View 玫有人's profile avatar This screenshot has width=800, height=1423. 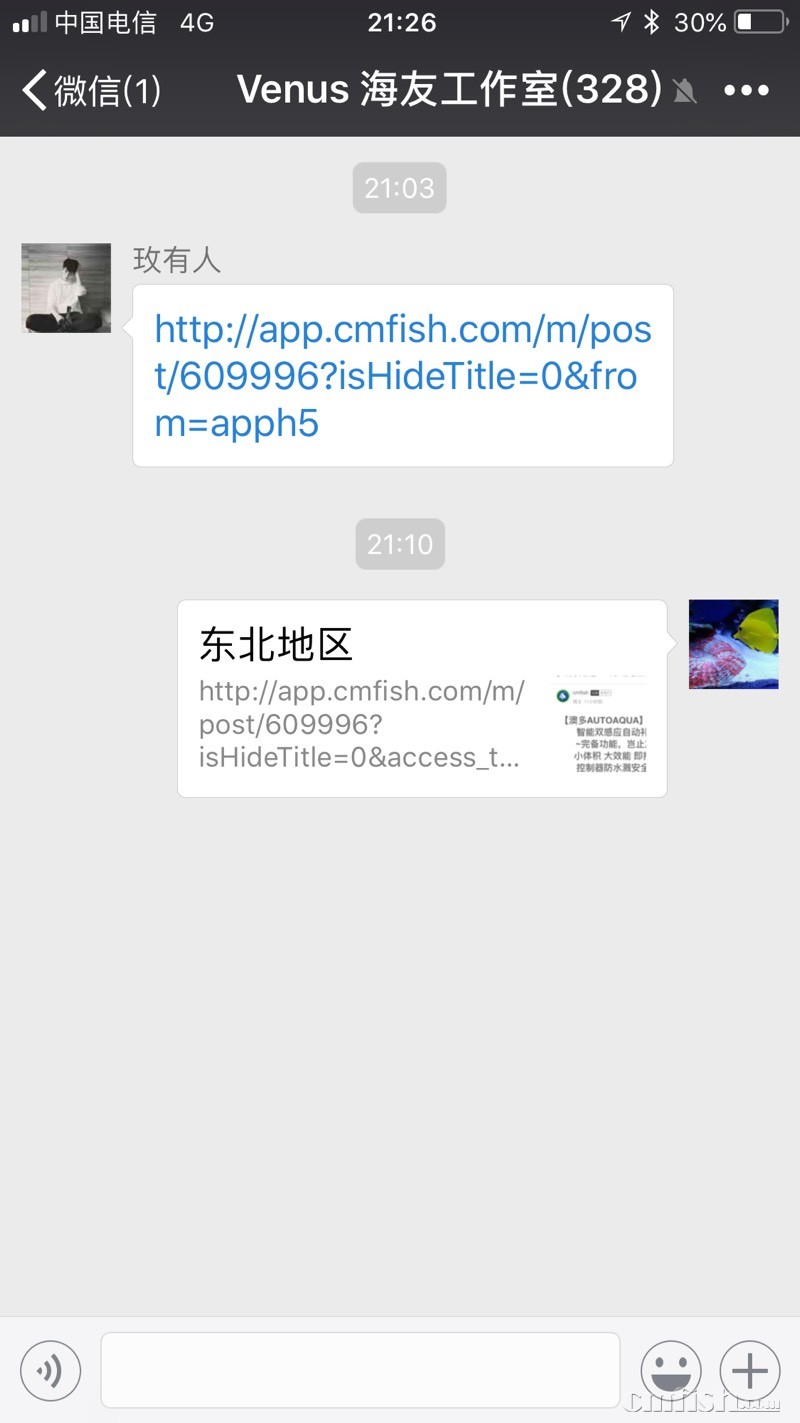66,288
